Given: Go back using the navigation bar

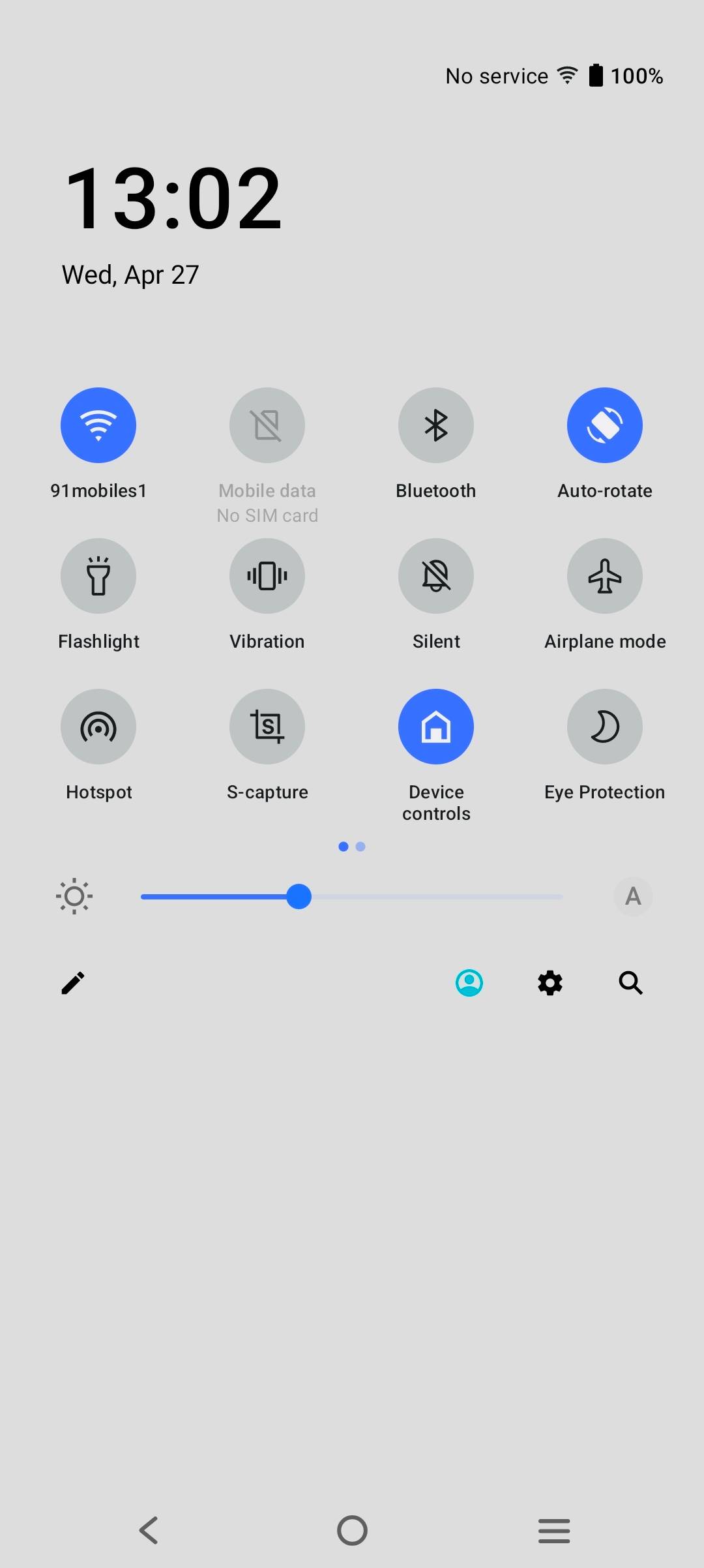Looking at the screenshot, I should pos(149,1530).
